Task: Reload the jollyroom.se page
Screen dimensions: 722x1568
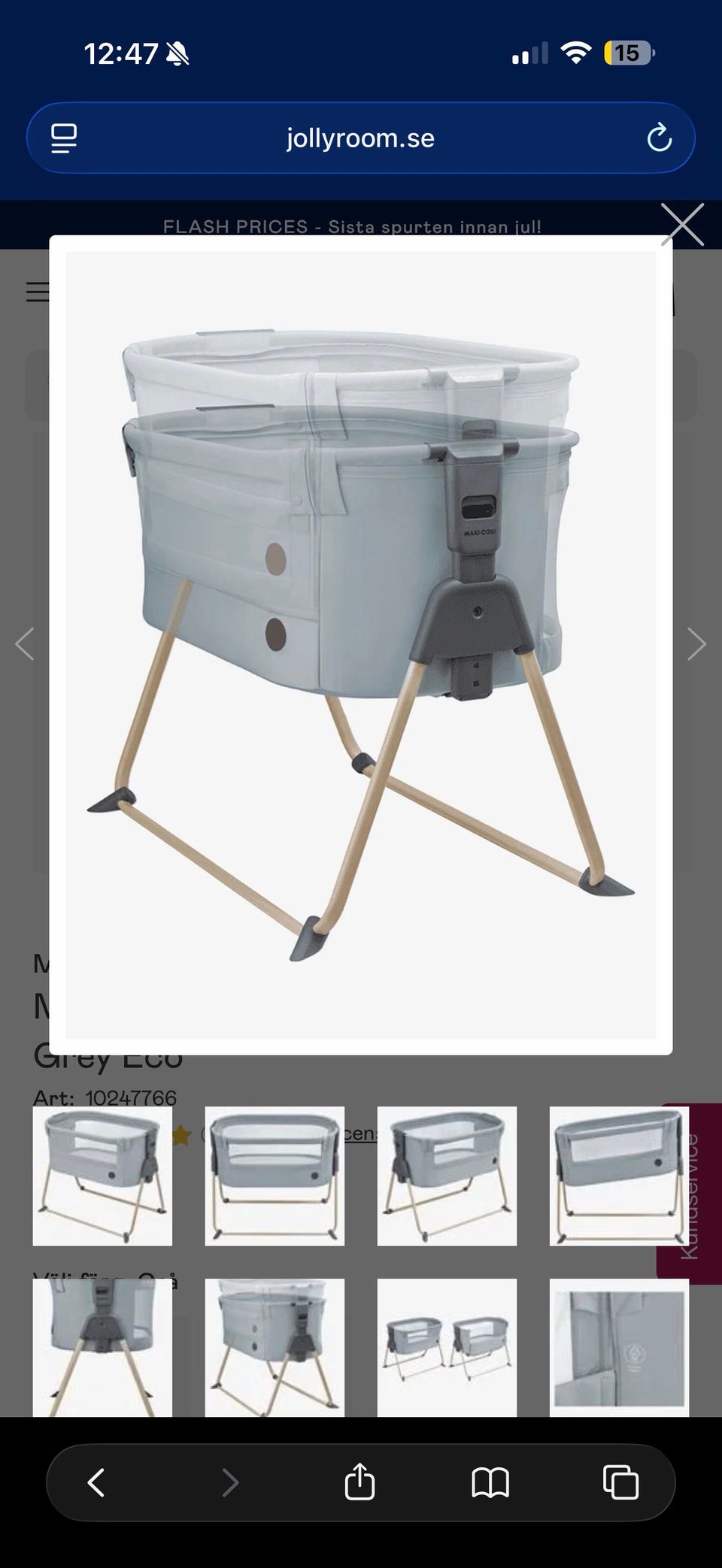Action: click(x=659, y=138)
